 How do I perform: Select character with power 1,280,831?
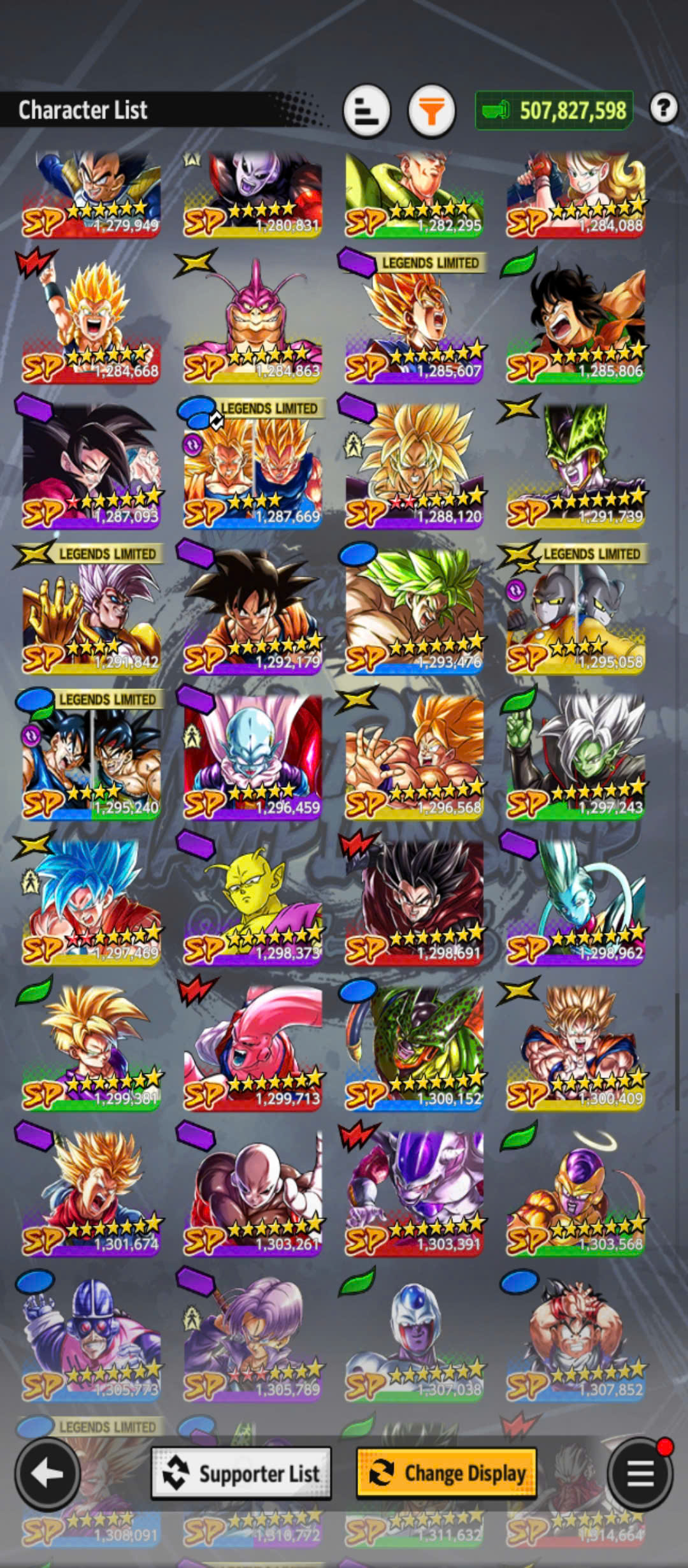253,194
